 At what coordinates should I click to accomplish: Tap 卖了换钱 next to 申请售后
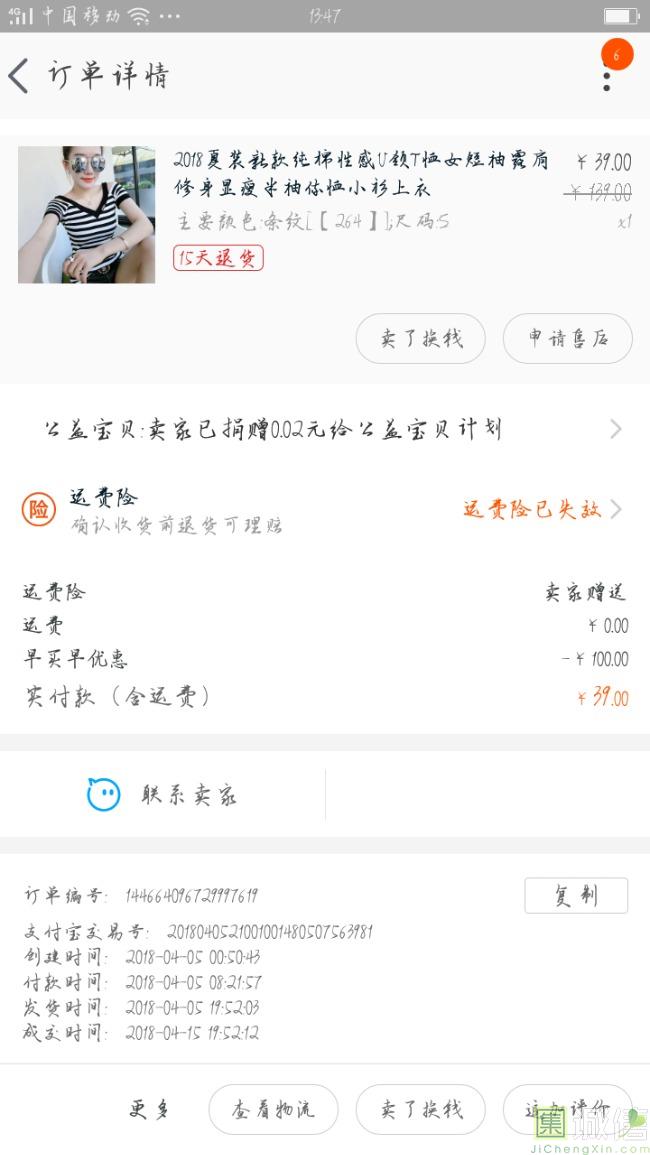[421, 339]
